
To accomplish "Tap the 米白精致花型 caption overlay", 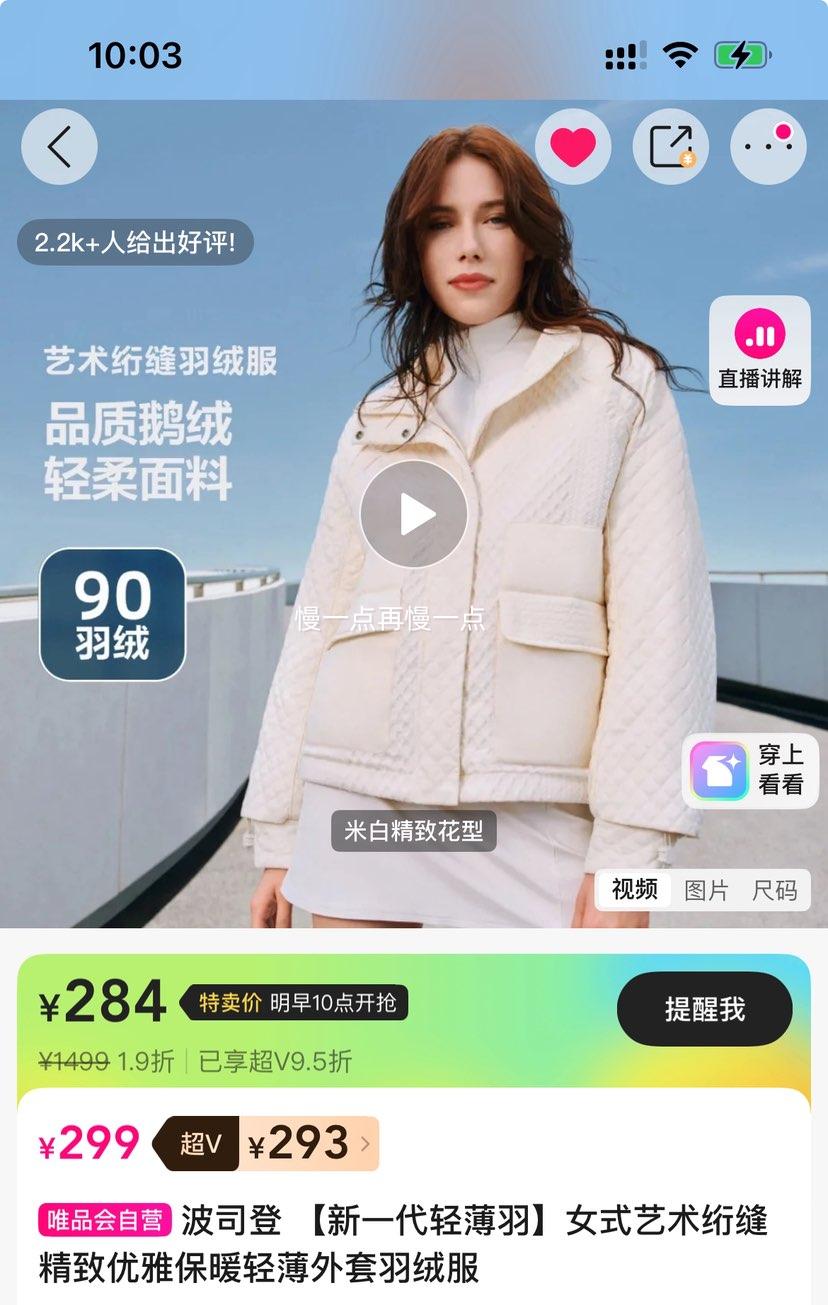I will (413, 831).
